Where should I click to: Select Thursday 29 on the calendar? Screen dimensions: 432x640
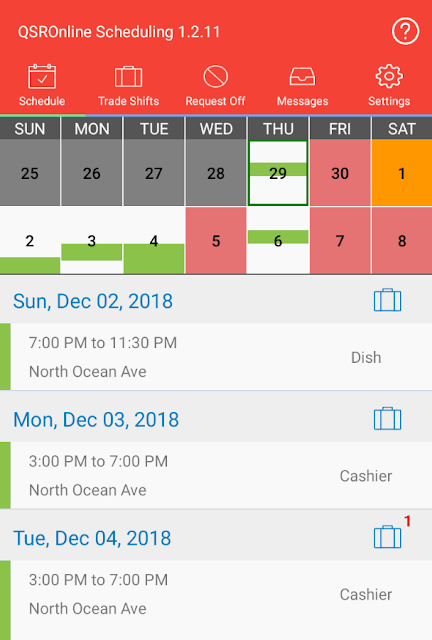click(278, 173)
